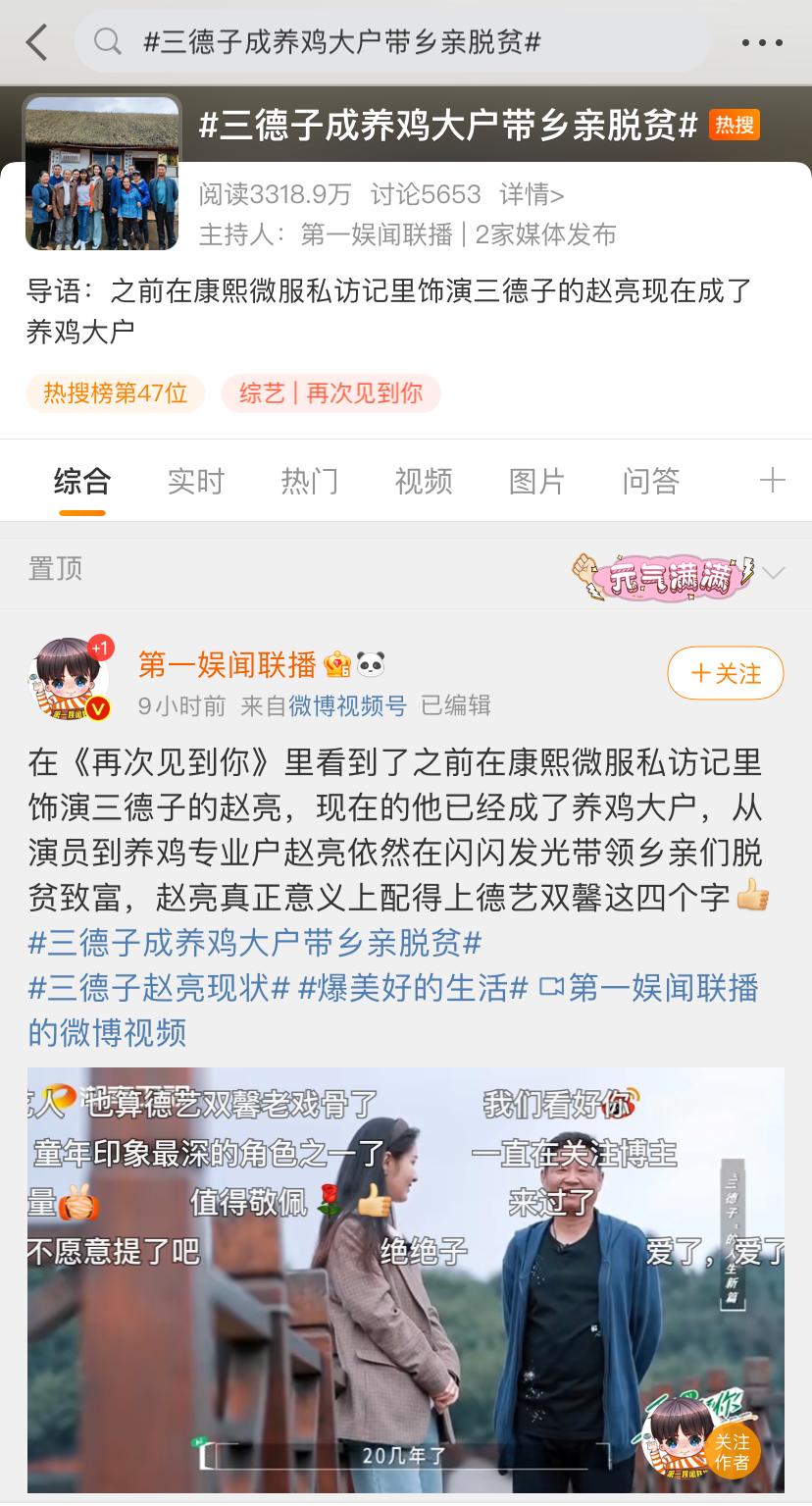The height and width of the screenshot is (1506, 812).
Task: Switch to the 实时 tab
Action: 195,481
